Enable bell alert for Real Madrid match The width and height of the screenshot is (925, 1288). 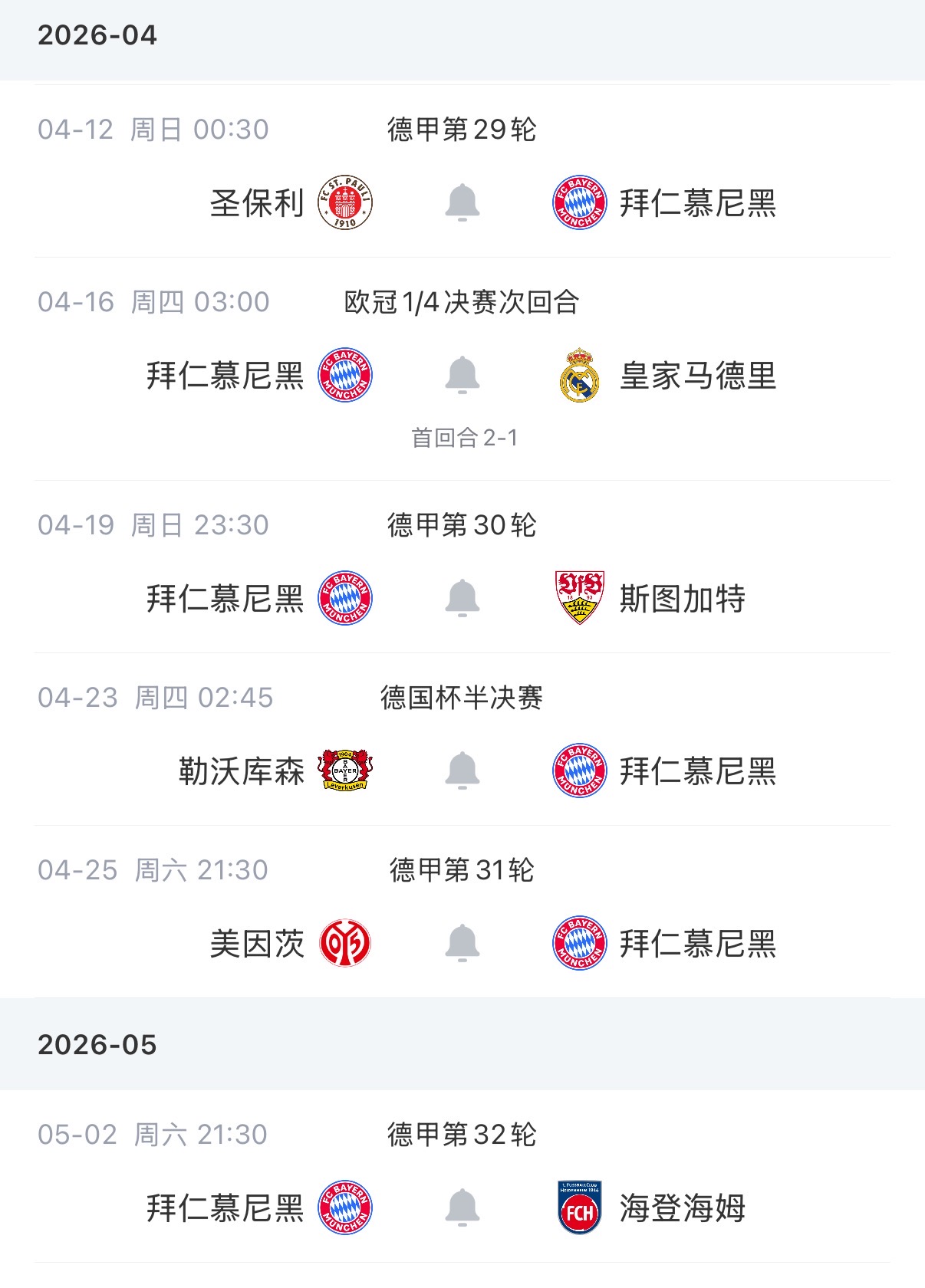pos(462,376)
